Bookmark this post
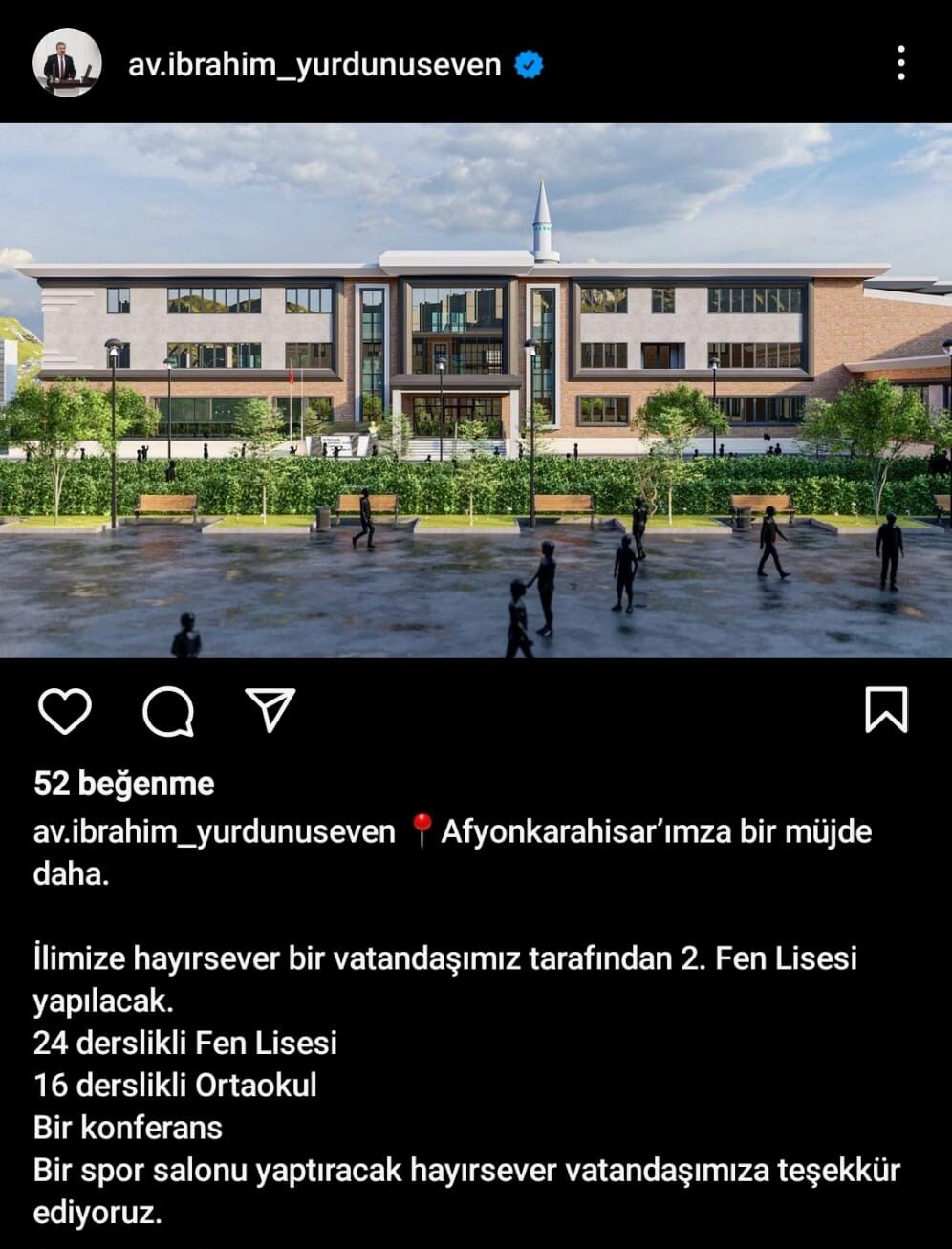 pyautogui.click(x=885, y=711)
